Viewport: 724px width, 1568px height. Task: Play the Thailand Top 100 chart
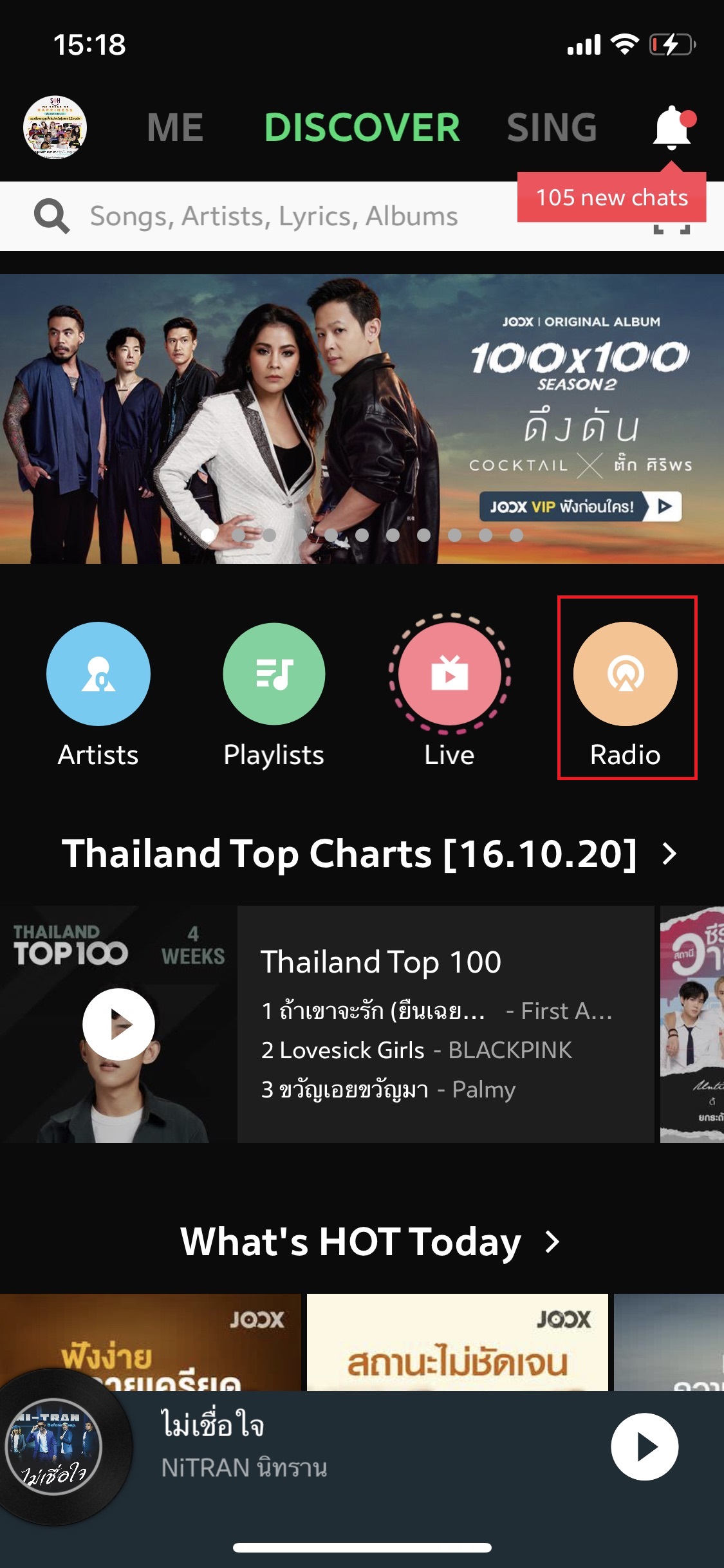[118, 1024]
